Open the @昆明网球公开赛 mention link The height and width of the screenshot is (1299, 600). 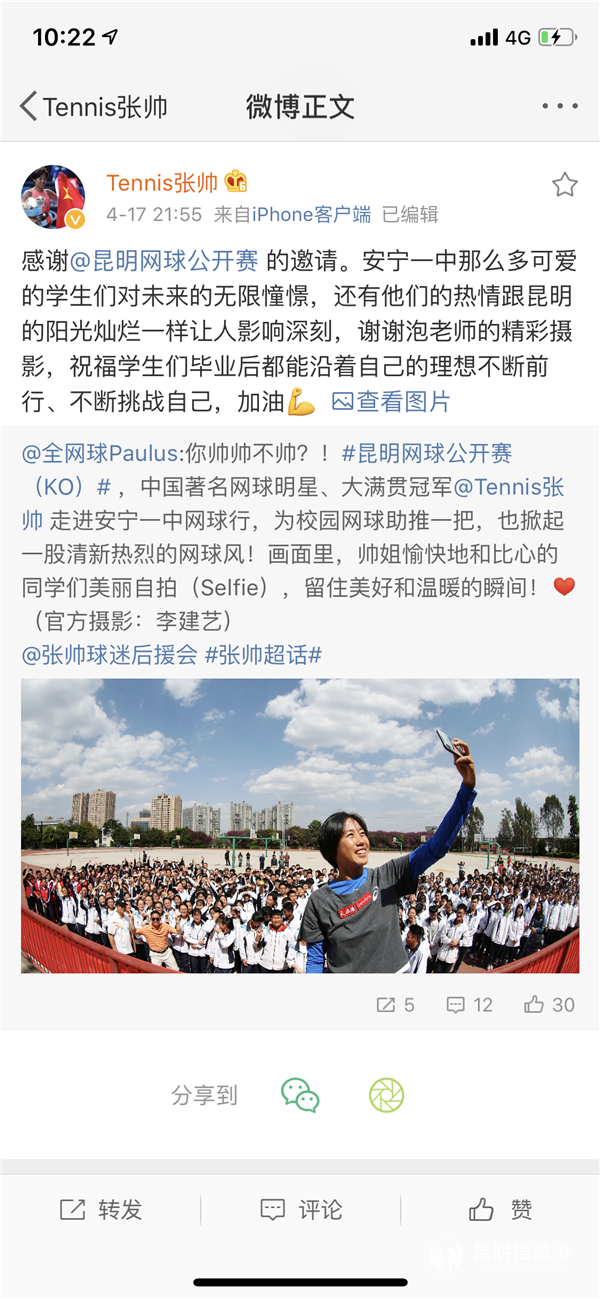click(x=163, y=262)
